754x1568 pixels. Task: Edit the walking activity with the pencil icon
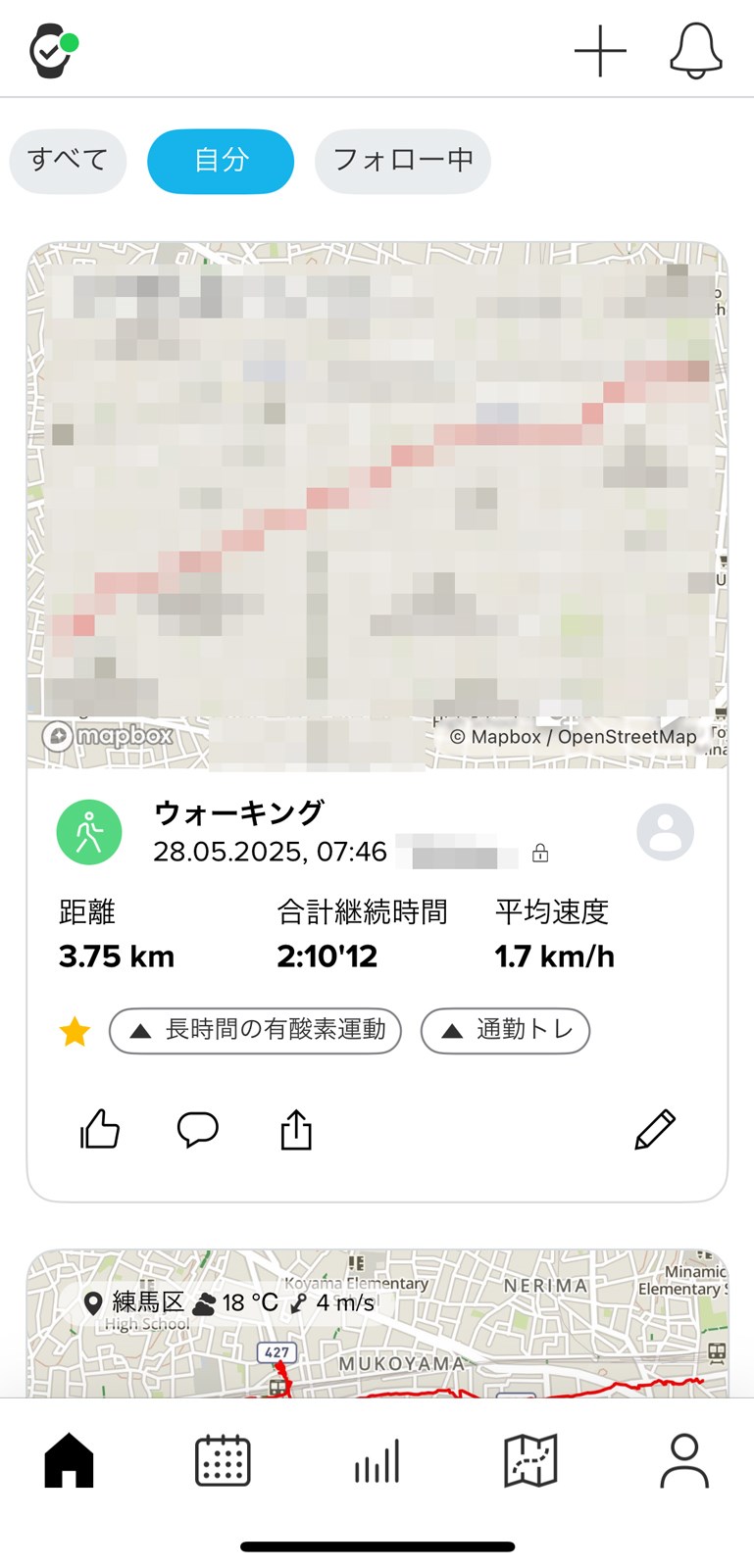point(654,1129)
